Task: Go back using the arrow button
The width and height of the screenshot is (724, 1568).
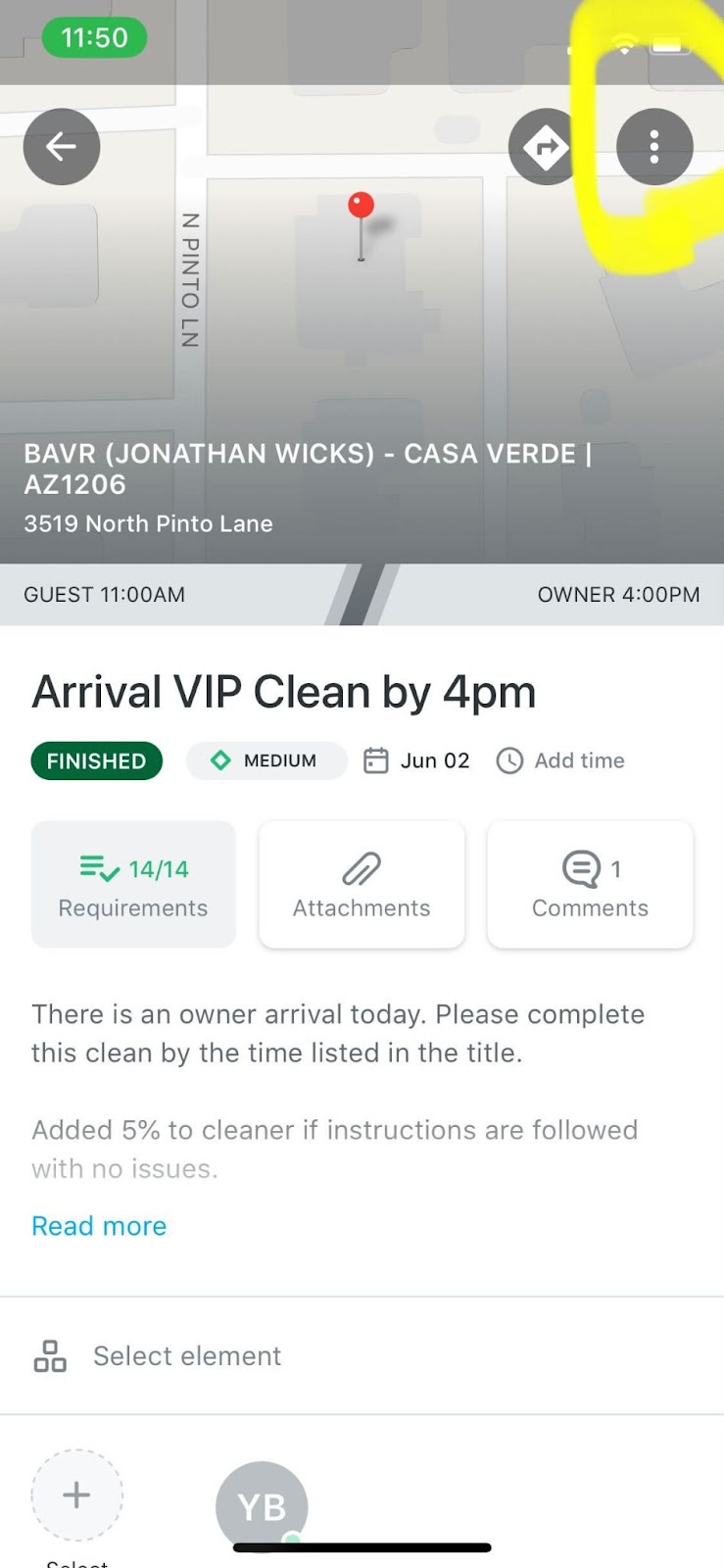Action: click(x=62, y=147)
